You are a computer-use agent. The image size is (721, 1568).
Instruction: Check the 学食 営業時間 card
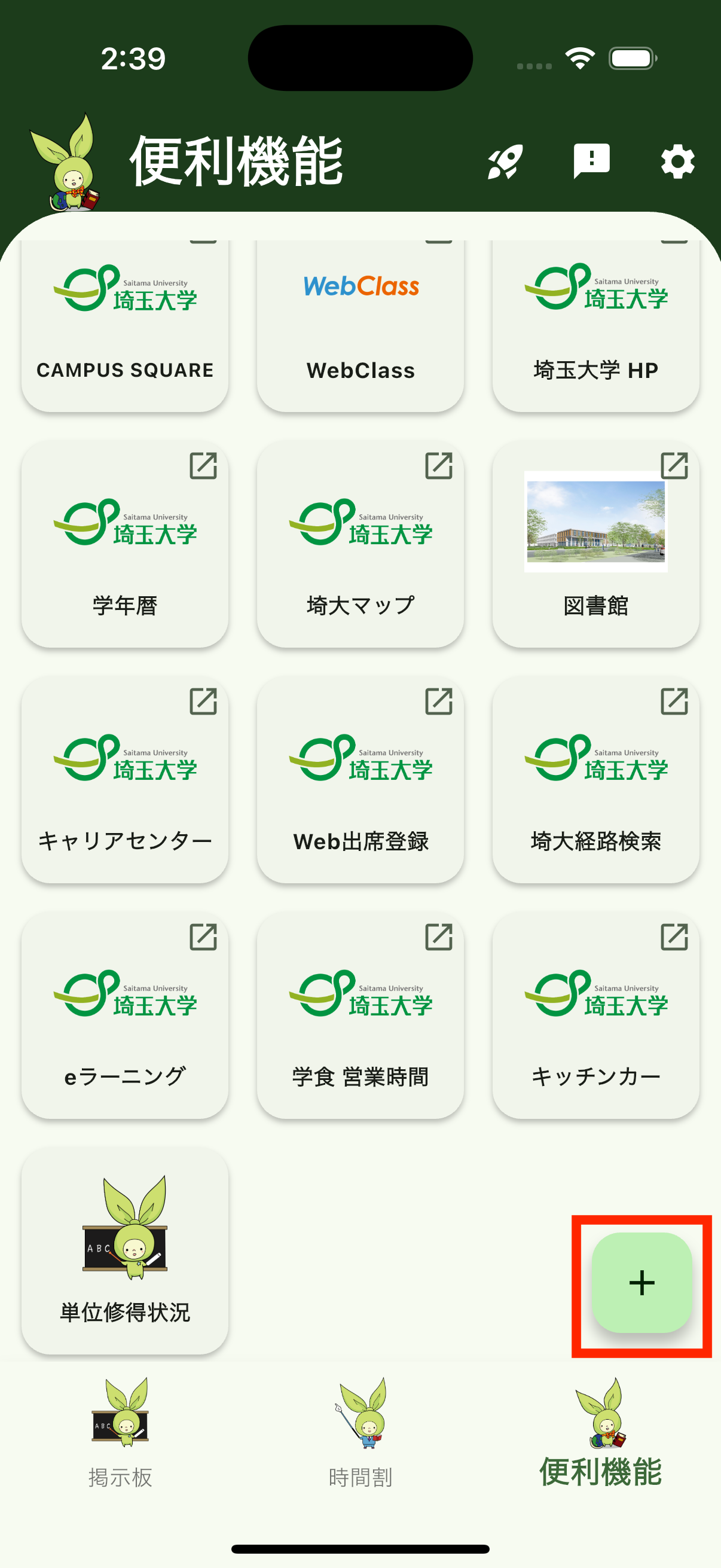point(360,1015)
